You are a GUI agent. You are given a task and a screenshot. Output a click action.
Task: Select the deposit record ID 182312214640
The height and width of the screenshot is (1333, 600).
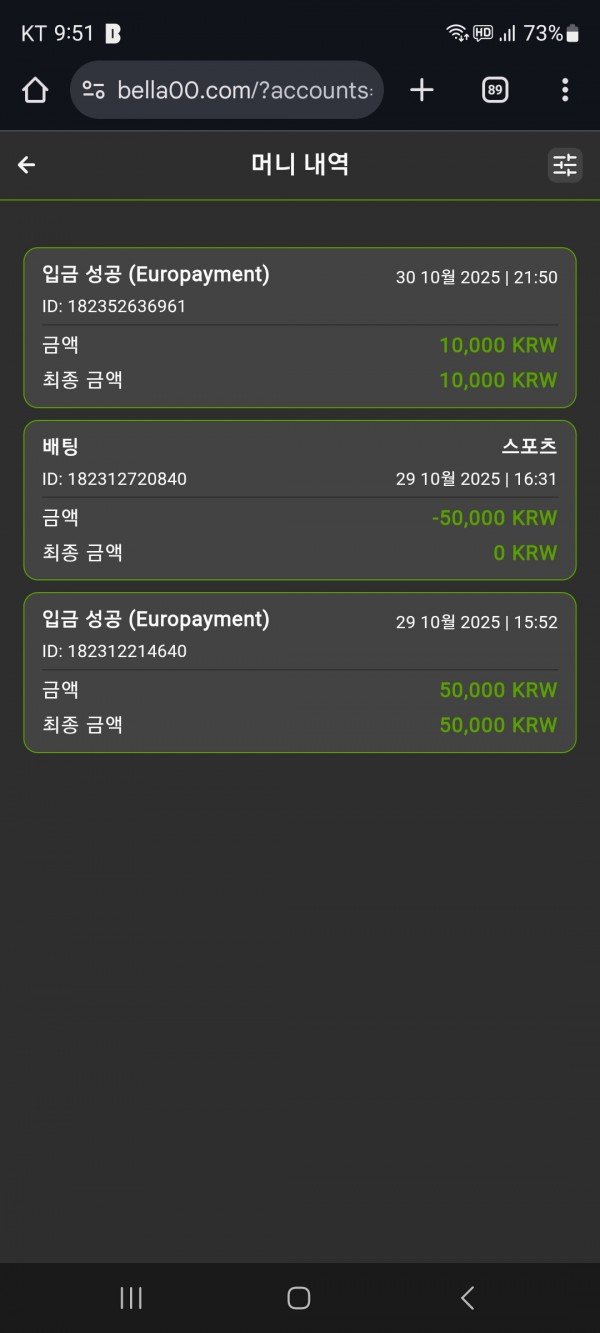(300, 672)
